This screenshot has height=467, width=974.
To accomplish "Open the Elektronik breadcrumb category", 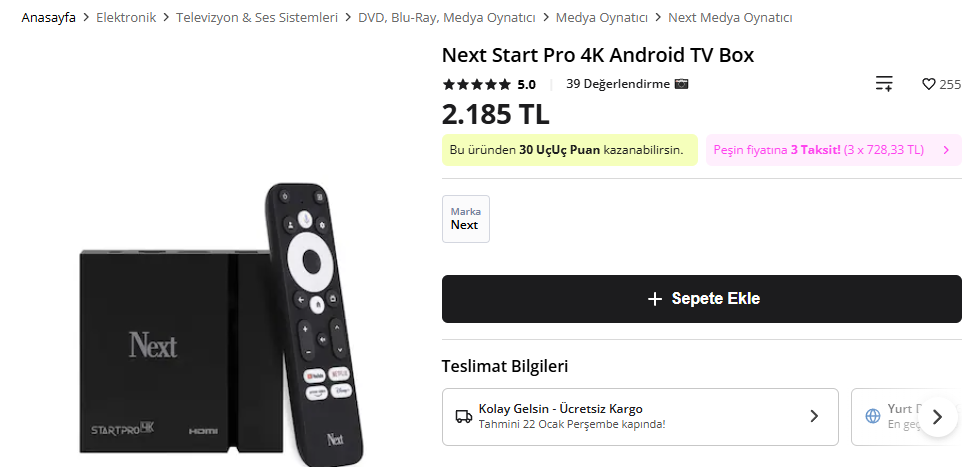I will tap(126, 17).
